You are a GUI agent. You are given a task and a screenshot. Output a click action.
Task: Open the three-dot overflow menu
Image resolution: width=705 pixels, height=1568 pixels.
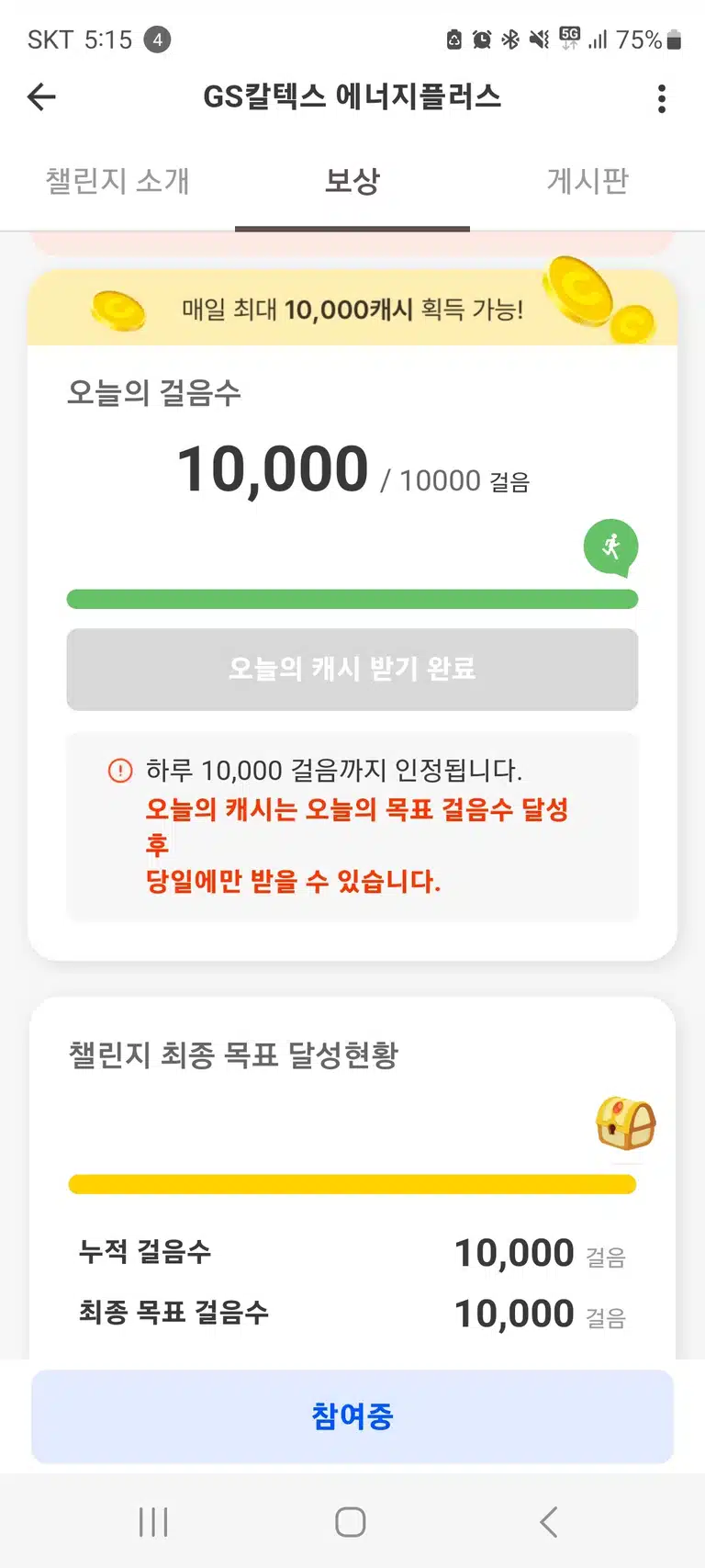(x=662, y=98)
